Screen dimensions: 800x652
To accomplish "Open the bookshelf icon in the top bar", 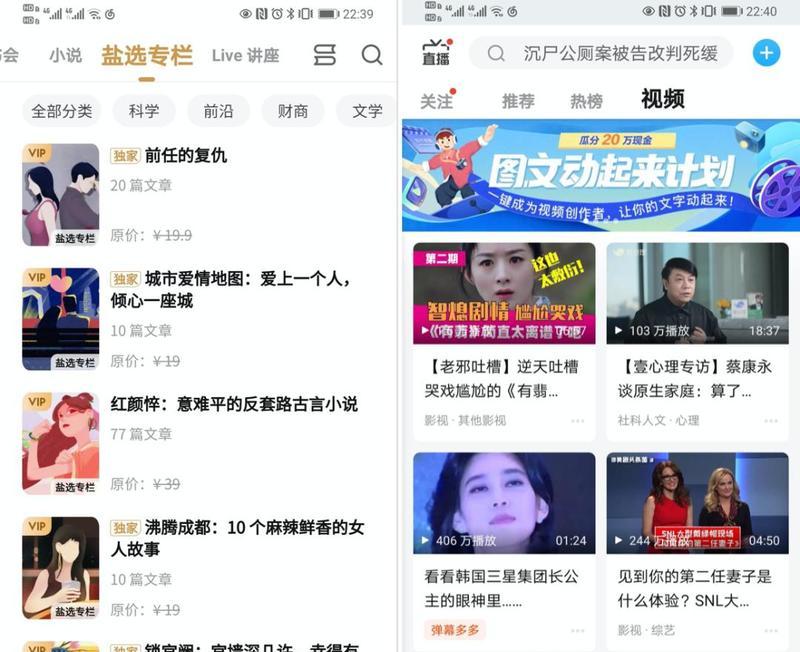I will (x=325, y=55).
